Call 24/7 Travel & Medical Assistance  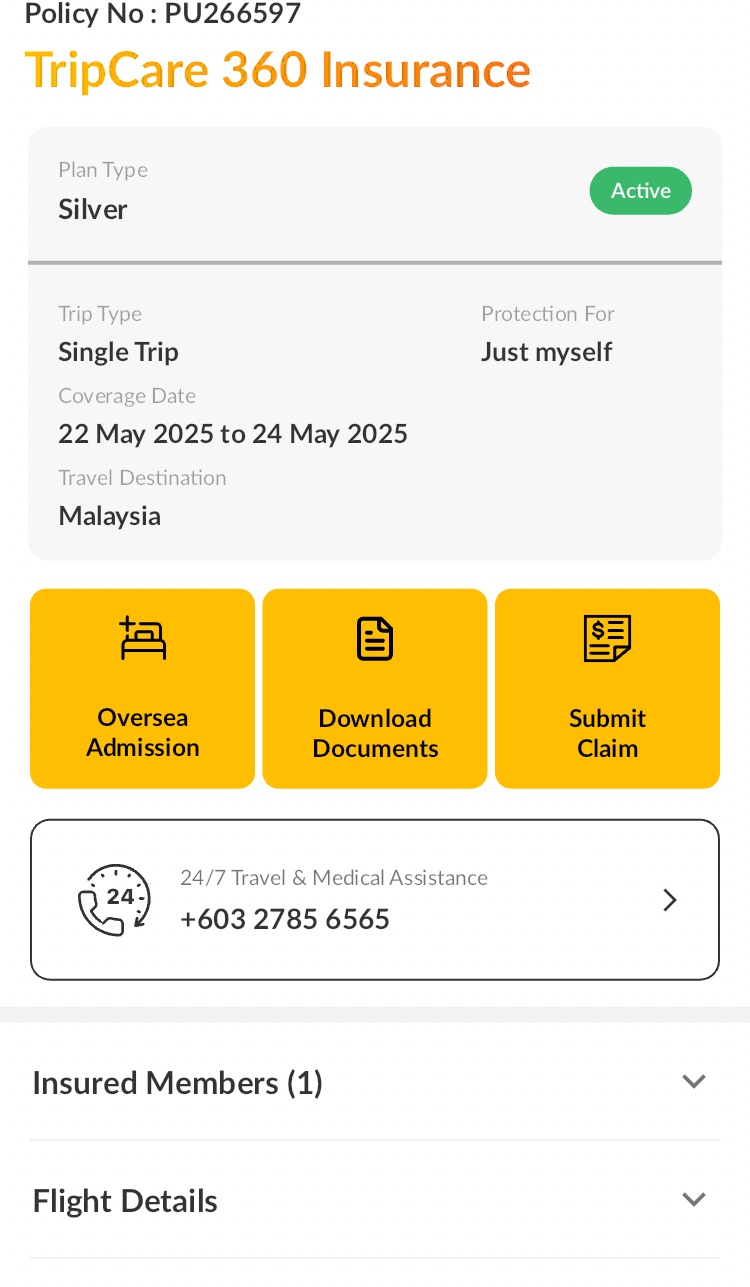[x=375, y=900]
